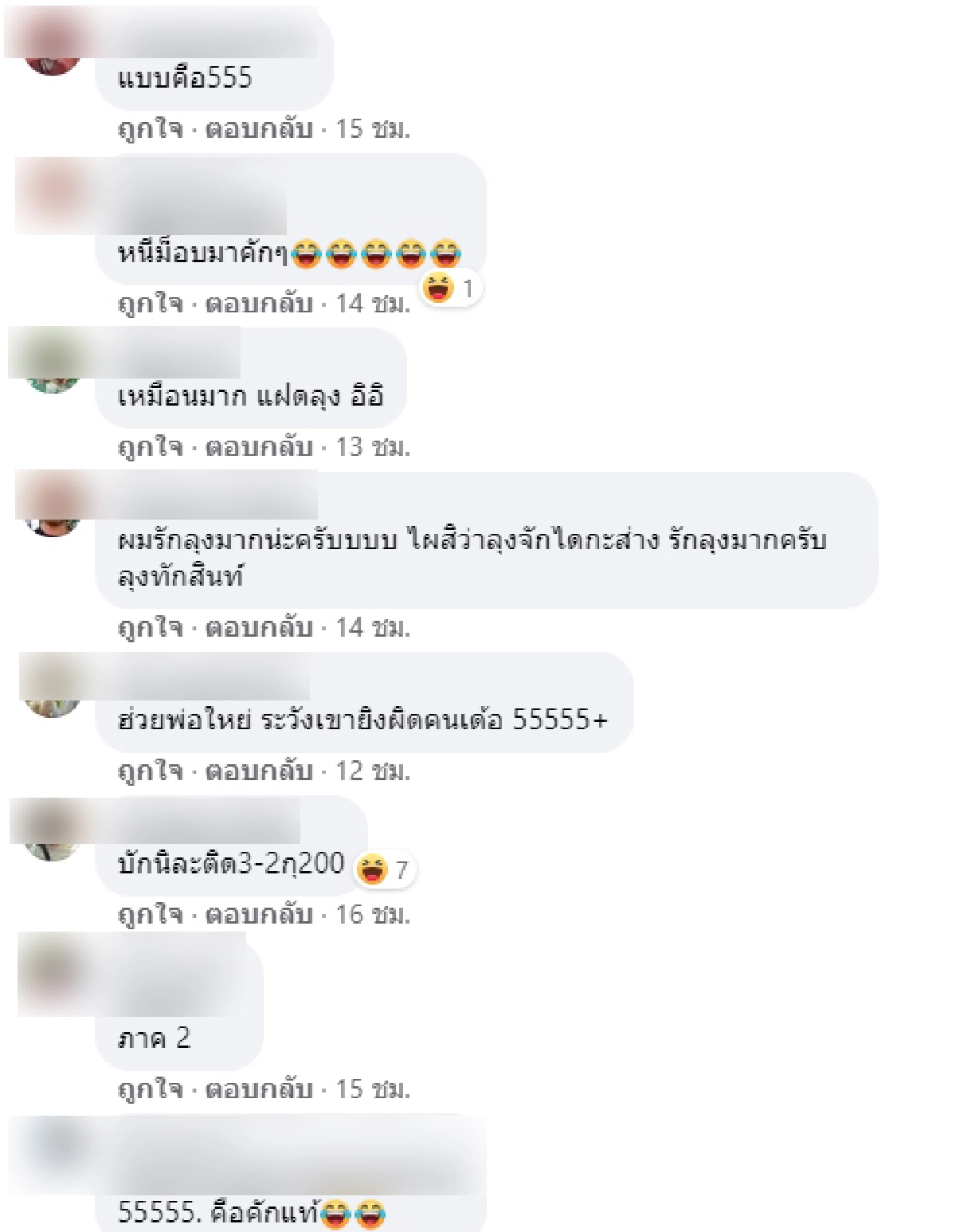Image resolution: width=956 pixels, height=1232 pixels.
Task: Reply to the comment starting "ผมรักลุงมาก"
Action: (258, 628)
